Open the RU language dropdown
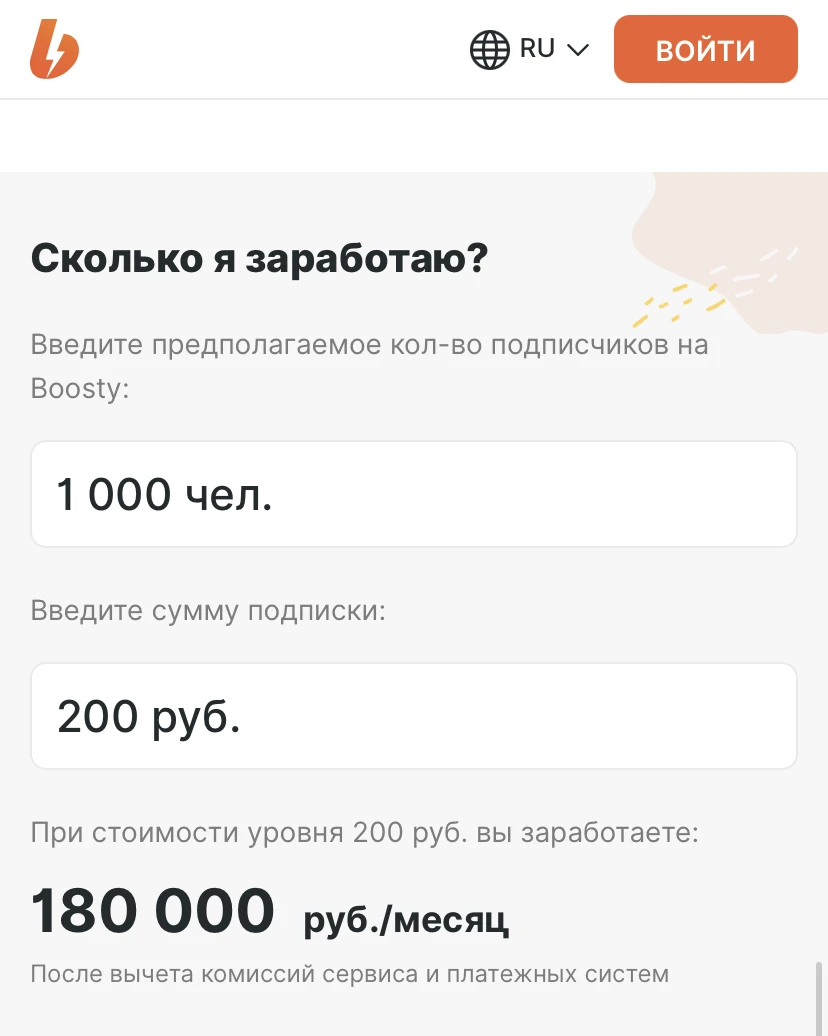Viewport: 828px width, 1036px height. click(x=529, y=50)
